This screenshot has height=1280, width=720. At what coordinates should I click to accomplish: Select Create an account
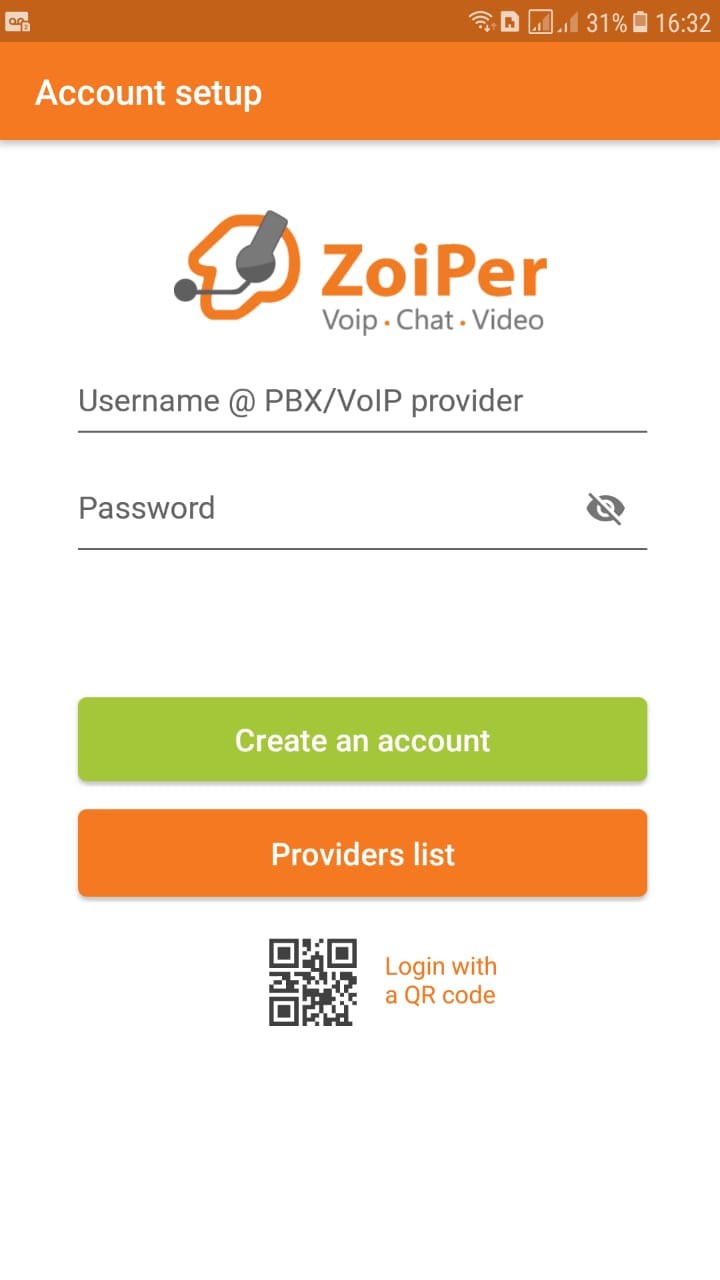[x=362, y=740]
